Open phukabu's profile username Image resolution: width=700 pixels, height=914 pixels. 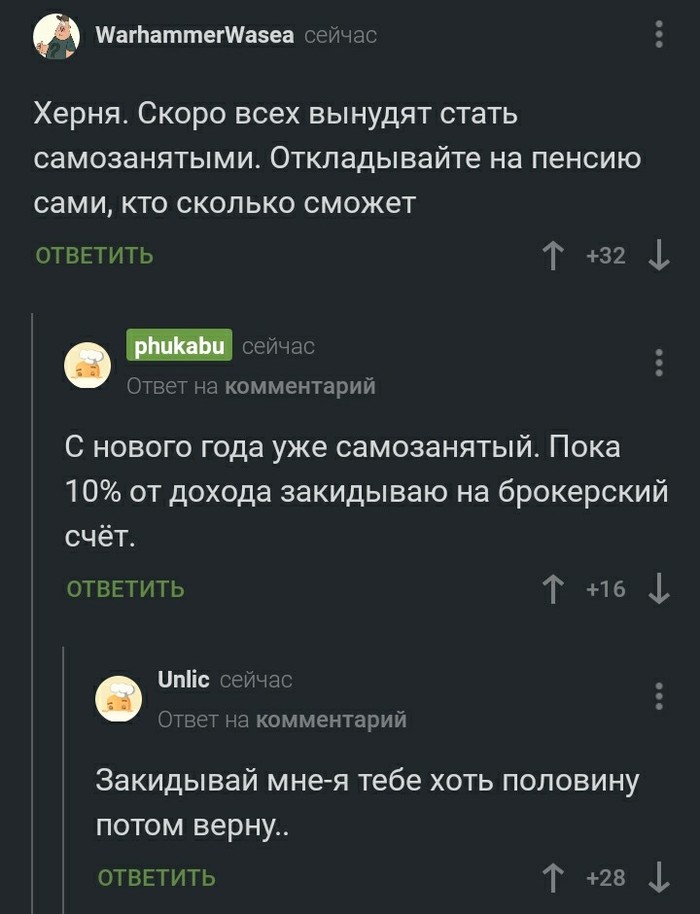[180, 346]
